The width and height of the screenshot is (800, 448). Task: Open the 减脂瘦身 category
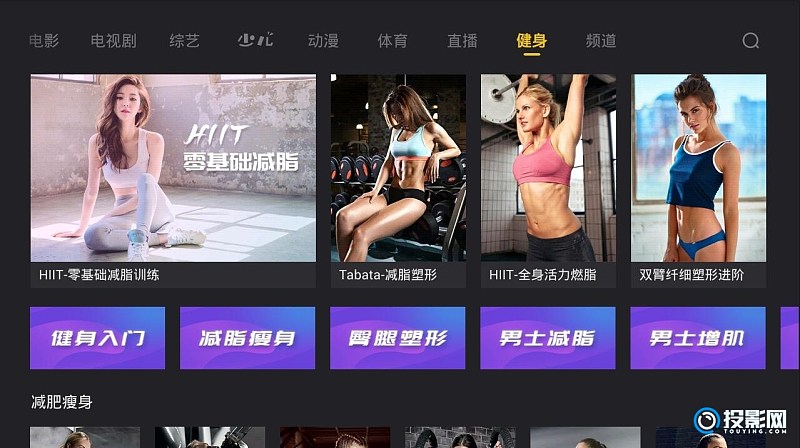click(x=247, y=338)
